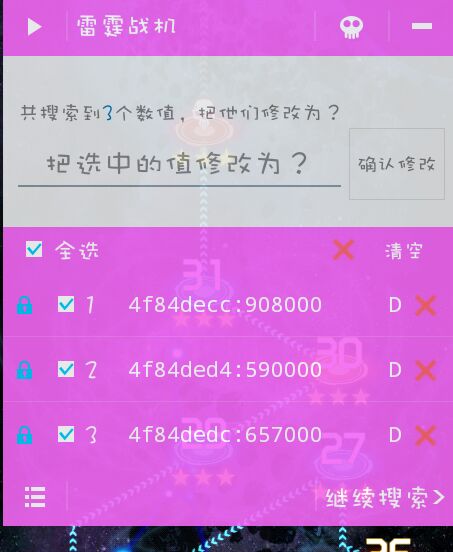Toggle lock for address 4f84ded4
The height and width of the screenshot is (552, 453).
pyautogui.click(x=25, y=370)
